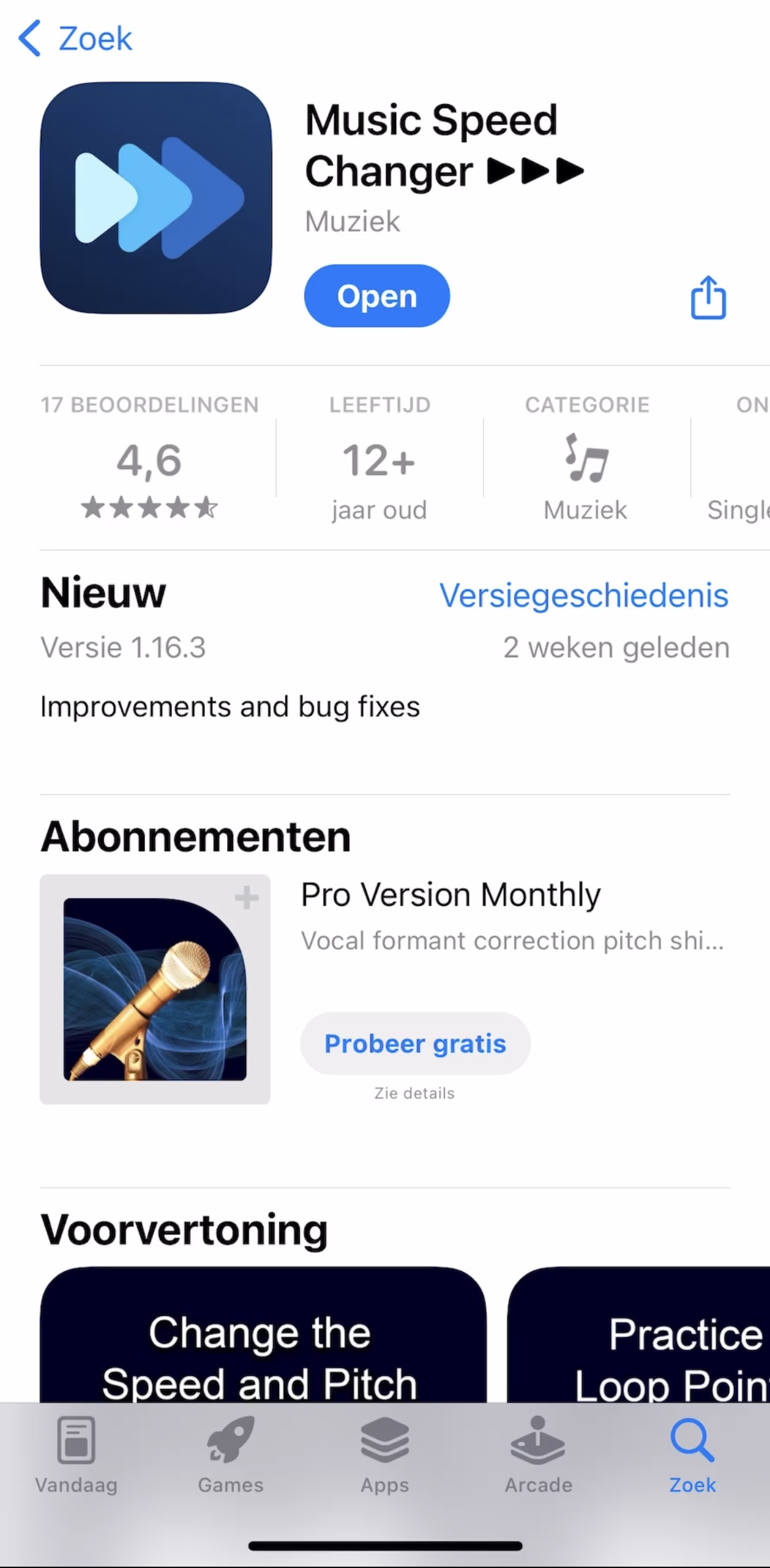770x1568 pixels.
Task: Open the Music Speed Changer app
Action: pyautogui.click(x=376, y=296)
